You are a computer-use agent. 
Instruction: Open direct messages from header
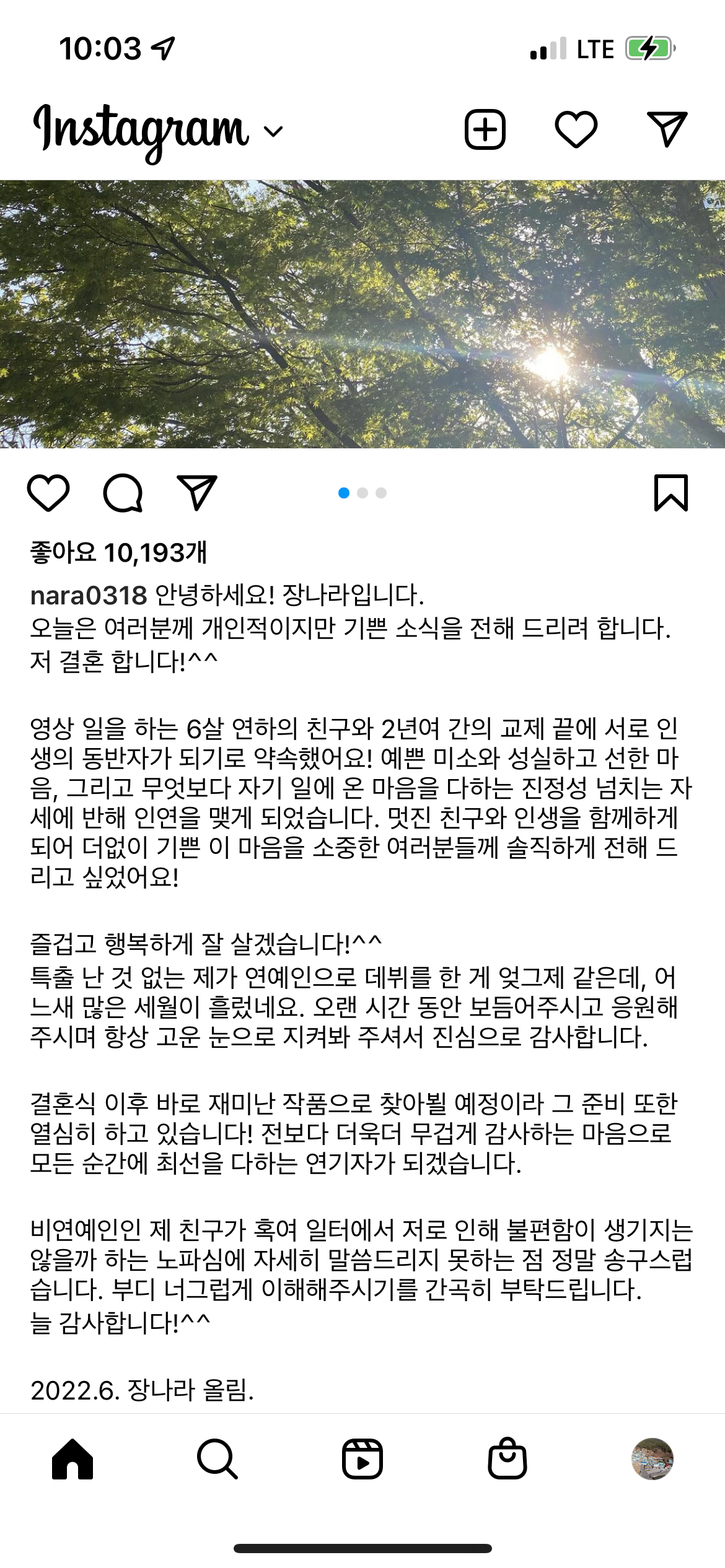[x=667, y=130]
